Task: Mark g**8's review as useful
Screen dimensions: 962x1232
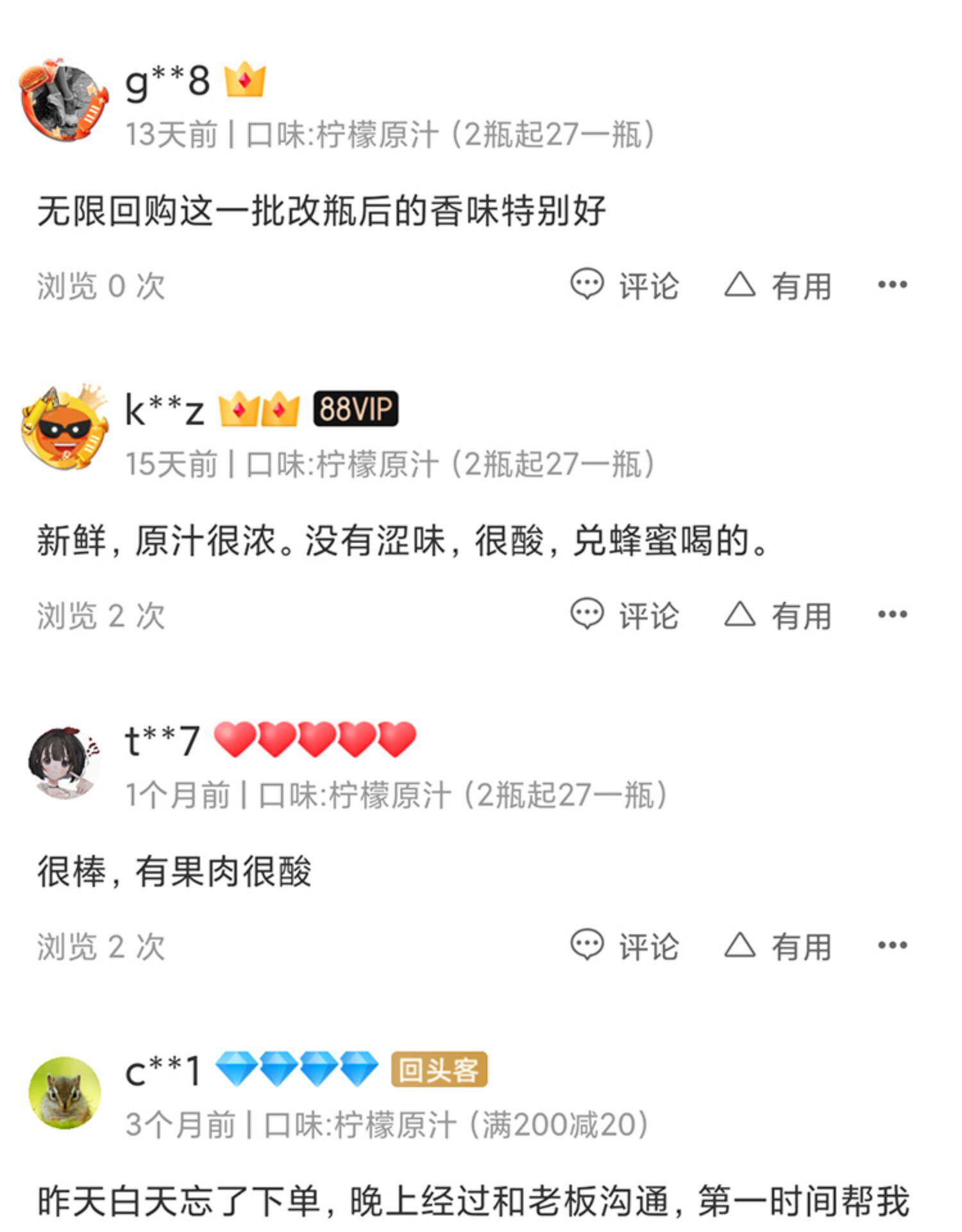Action: (777, 285)
